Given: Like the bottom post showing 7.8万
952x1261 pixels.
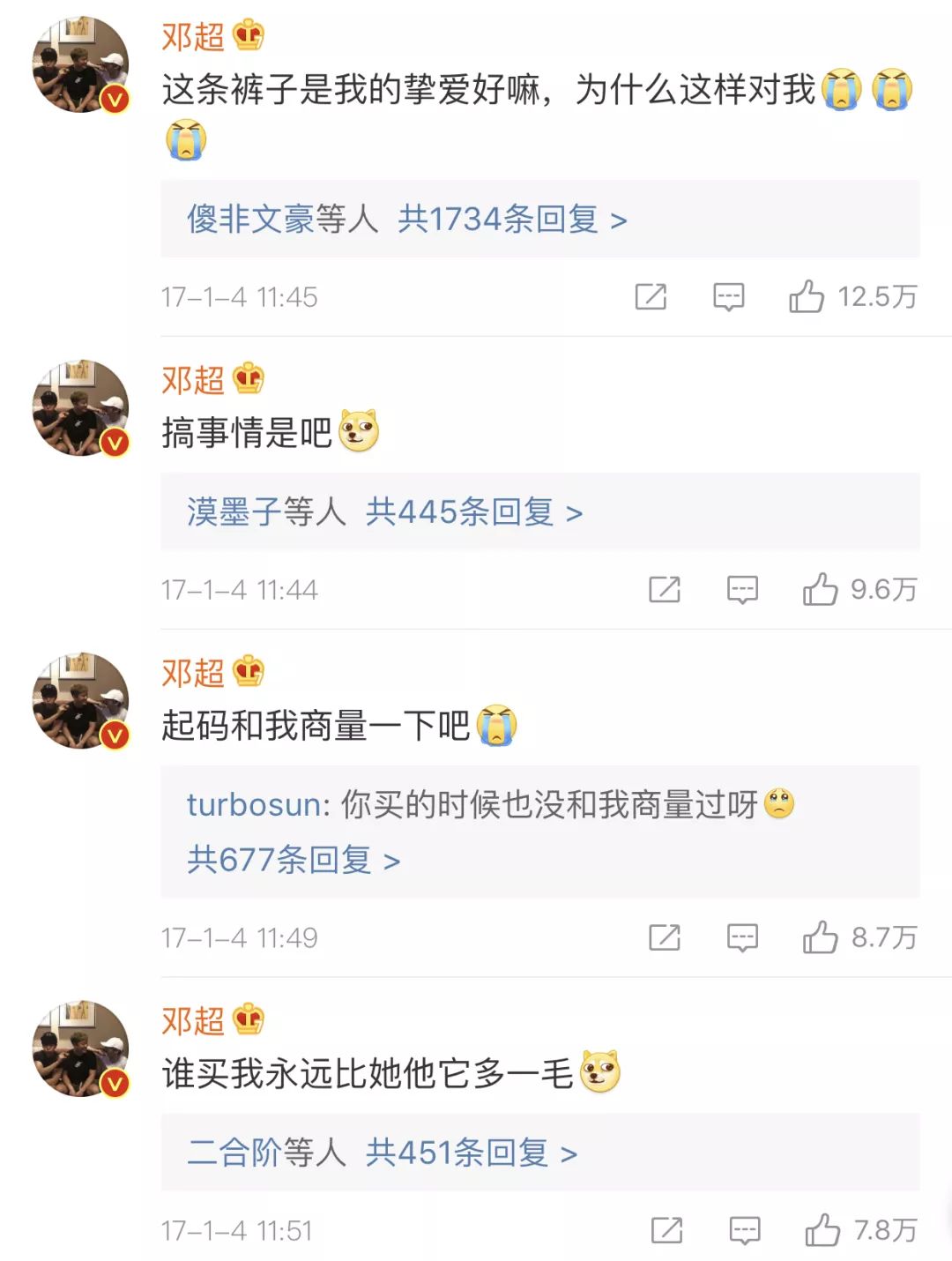Looking at the screenshot, I should pyautogui.click(x=823, y=1227).
